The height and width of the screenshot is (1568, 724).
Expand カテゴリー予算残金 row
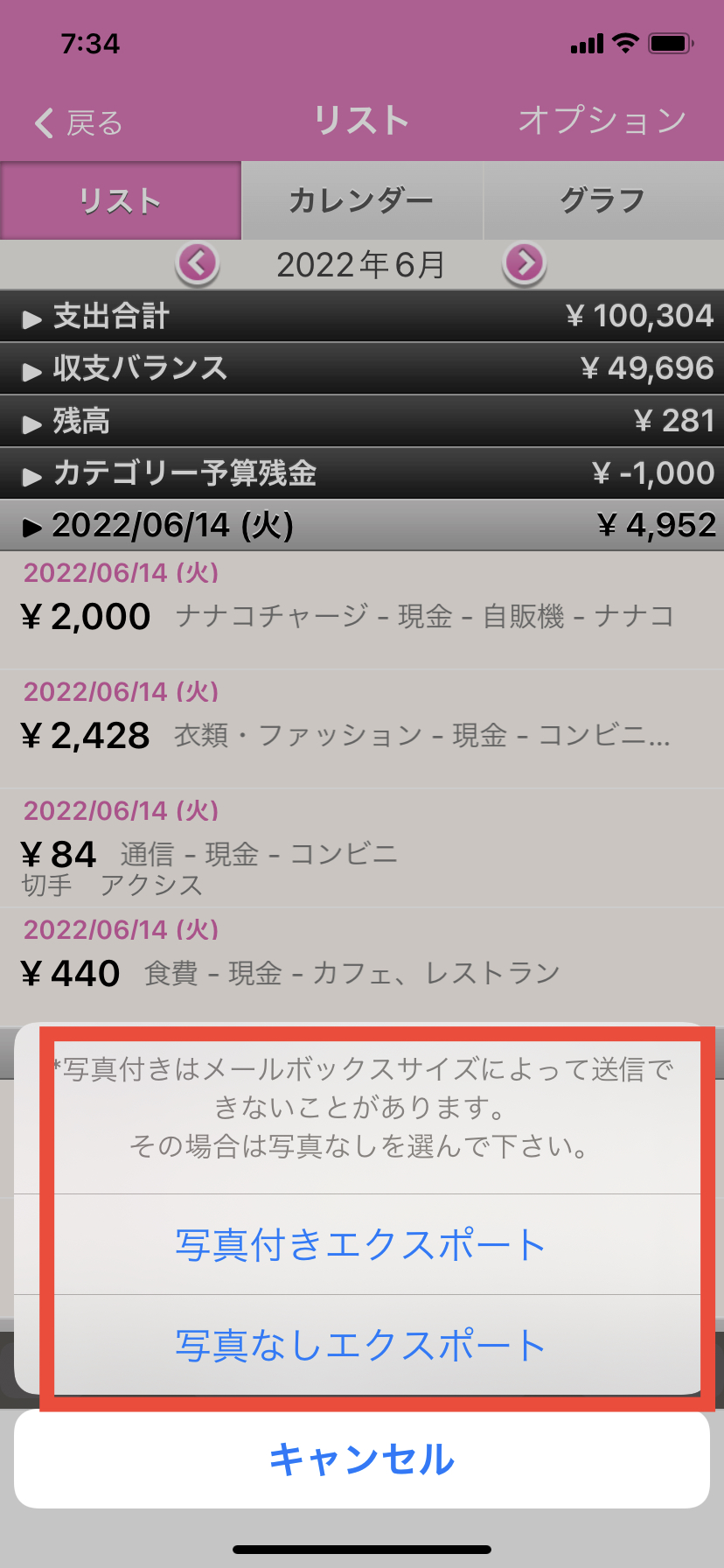point(361,473)
